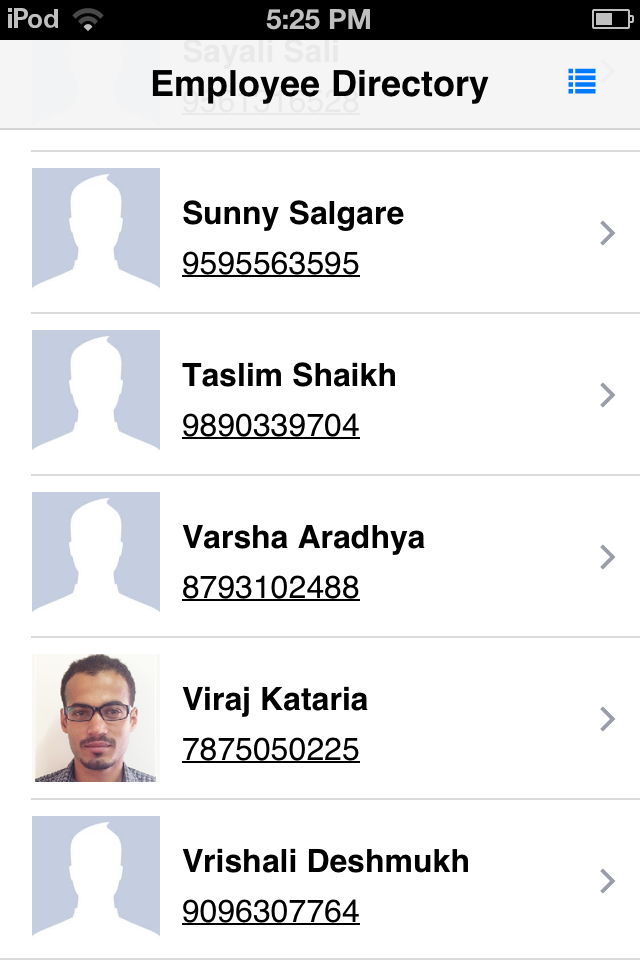Call Sunny Salgare's number 9595563595

270,263
